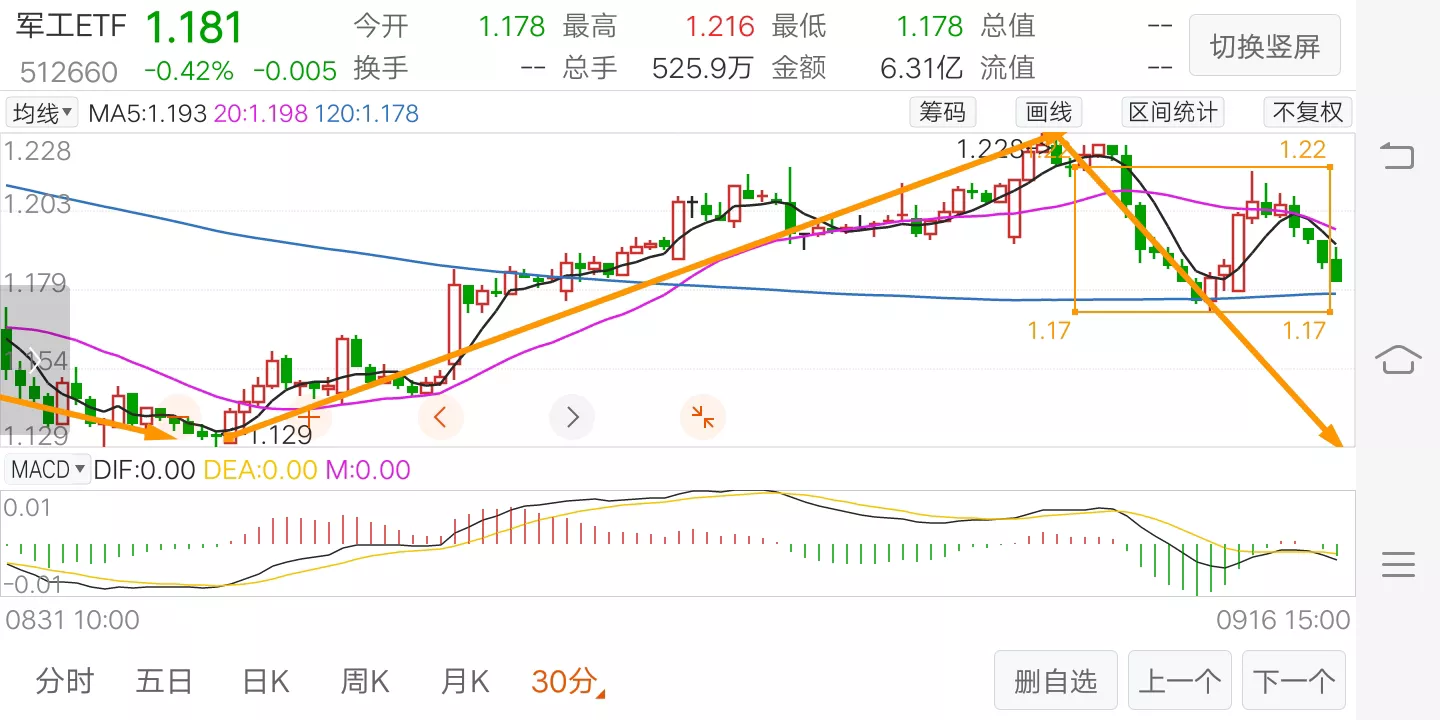
Task: Select the 画线 drawing tool
Action: (1049, 112)
